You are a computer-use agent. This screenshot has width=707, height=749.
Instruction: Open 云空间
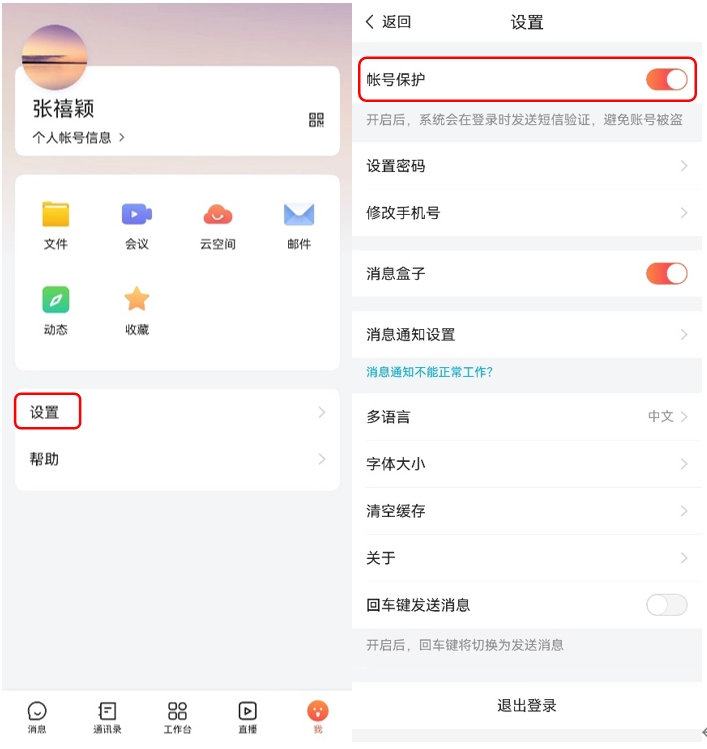point(218,224)
